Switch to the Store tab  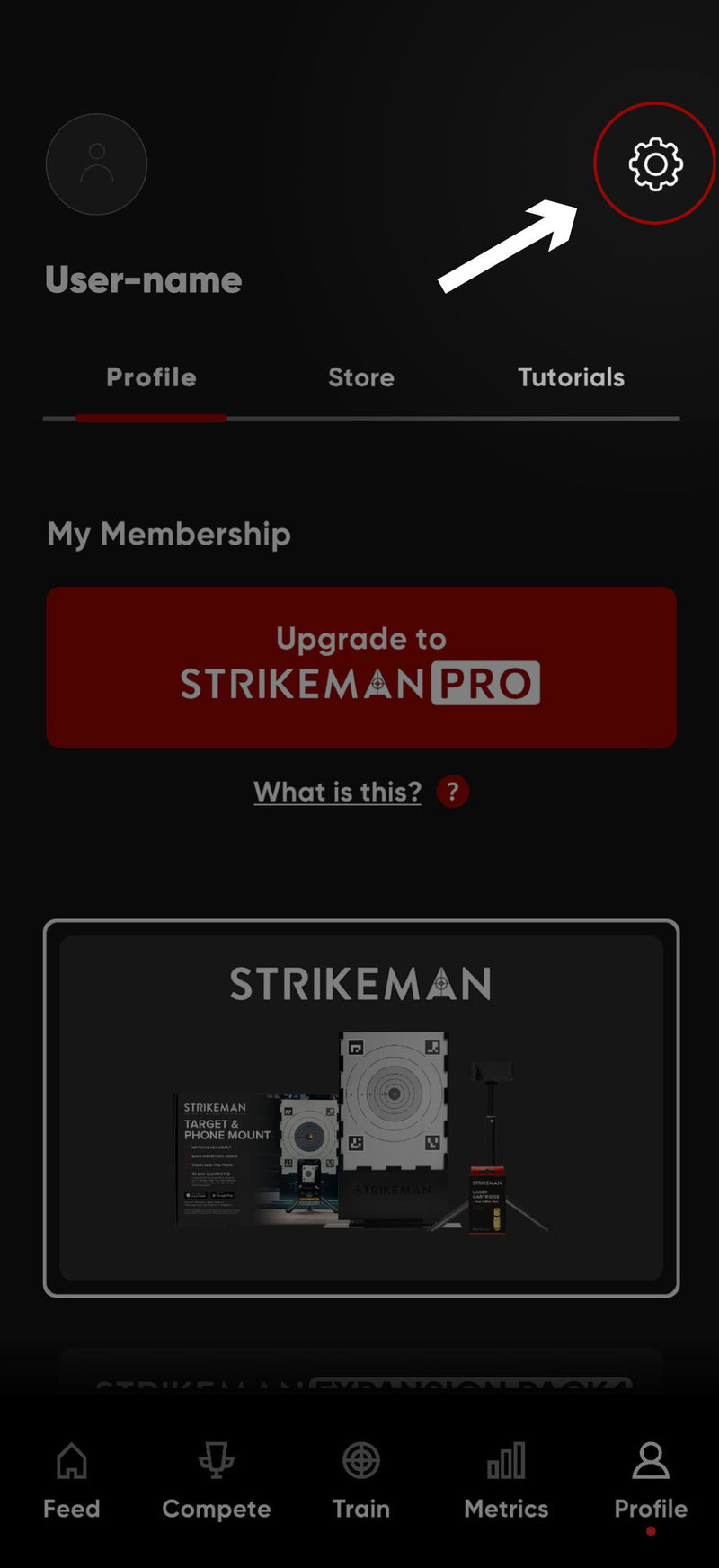(360, 377)
